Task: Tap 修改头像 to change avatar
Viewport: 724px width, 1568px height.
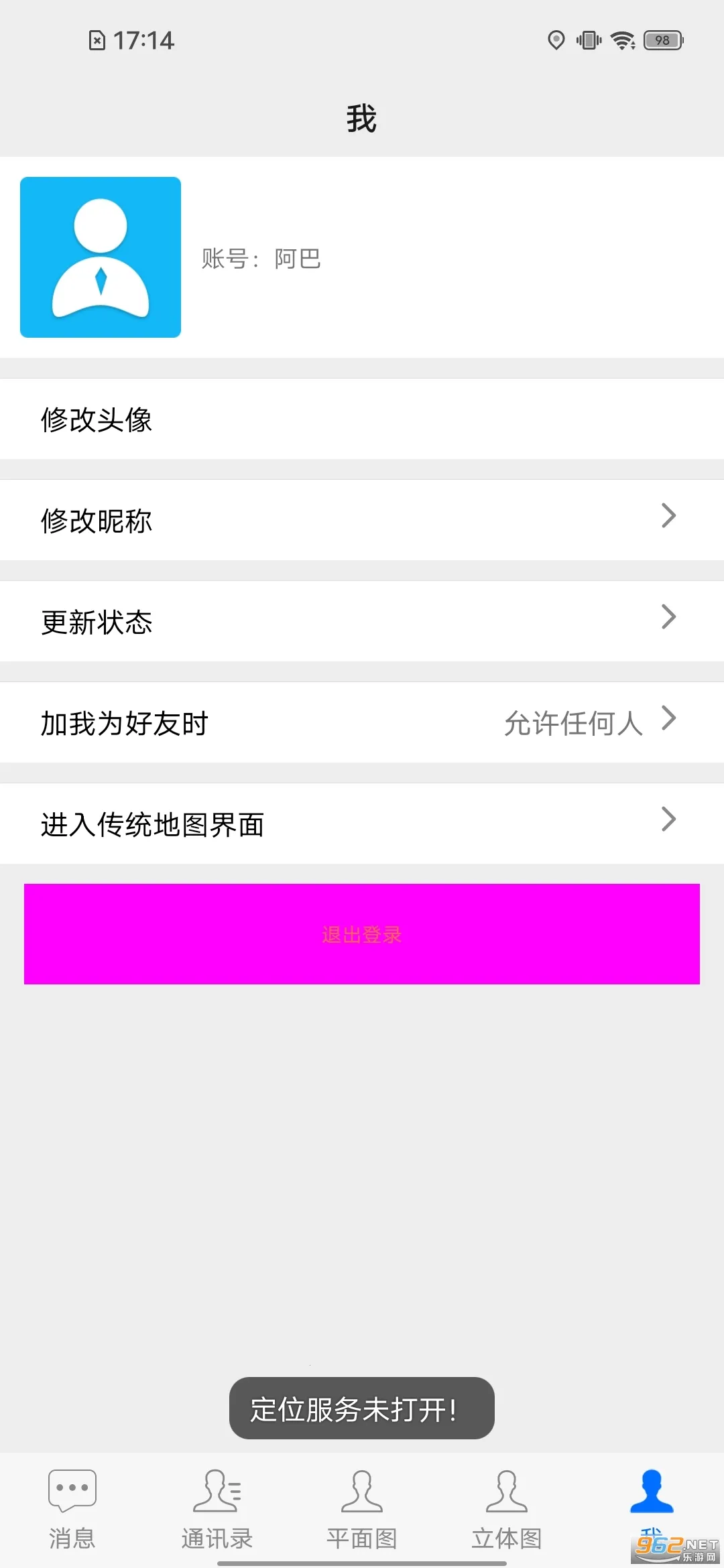Action: [362, 419]
